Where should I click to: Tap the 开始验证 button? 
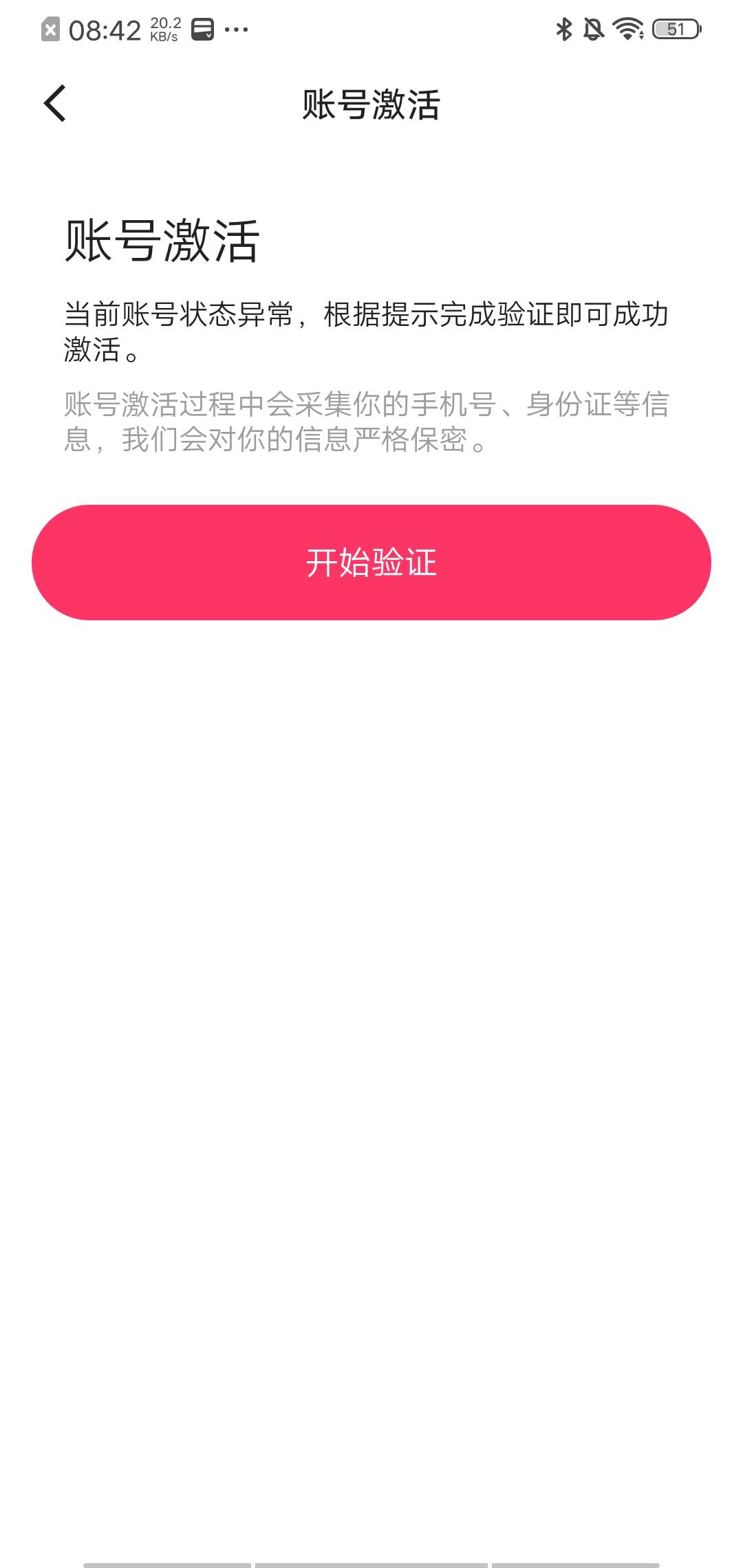371,563
